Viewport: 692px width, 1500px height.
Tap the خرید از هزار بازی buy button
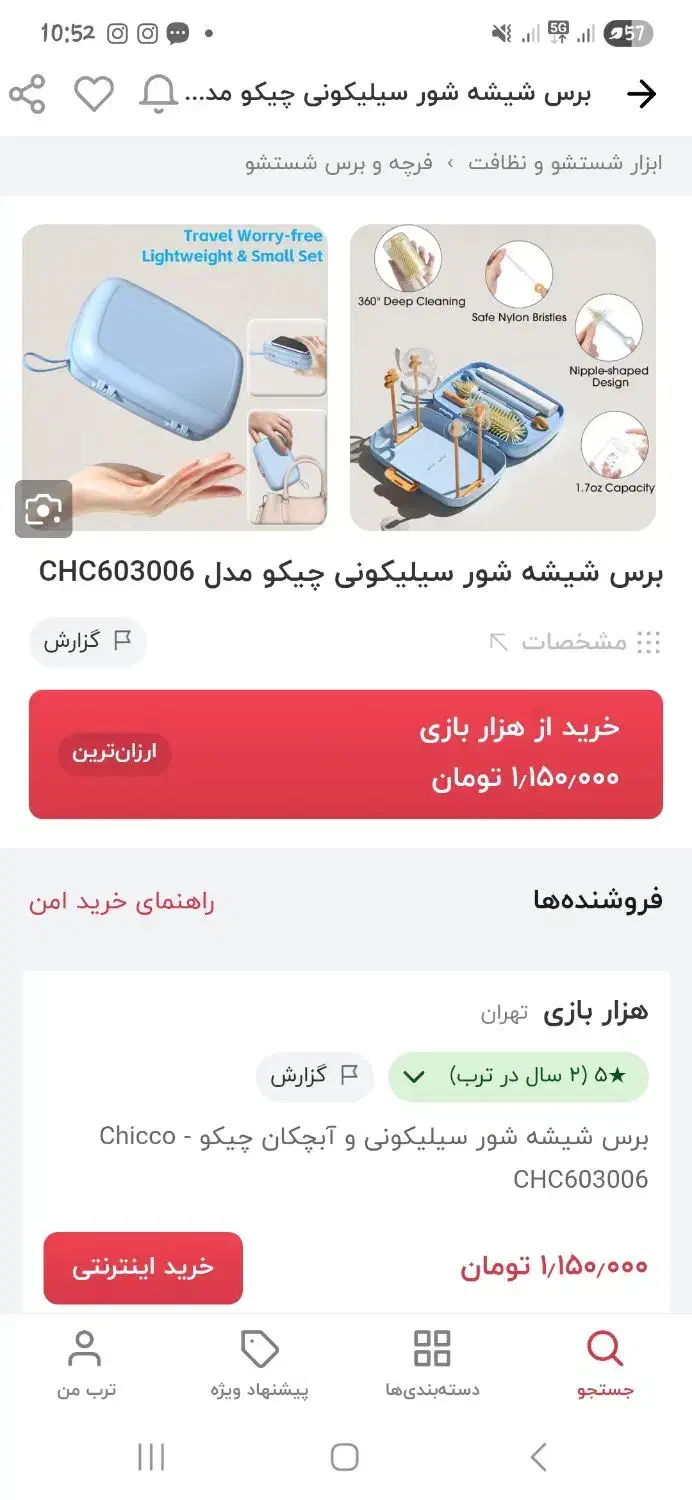click(346, 754)
